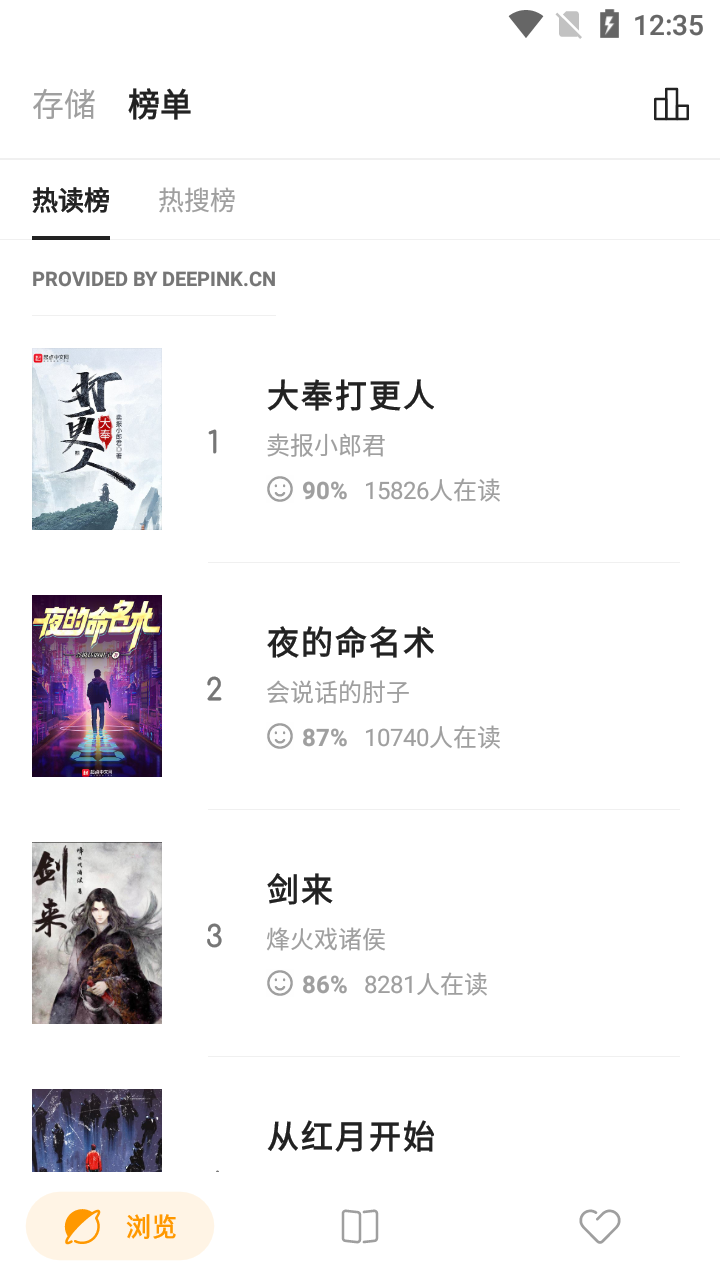Select the 榜单 section
The width and height of the screenshot is (720, 1280).
tap(160, 105)
